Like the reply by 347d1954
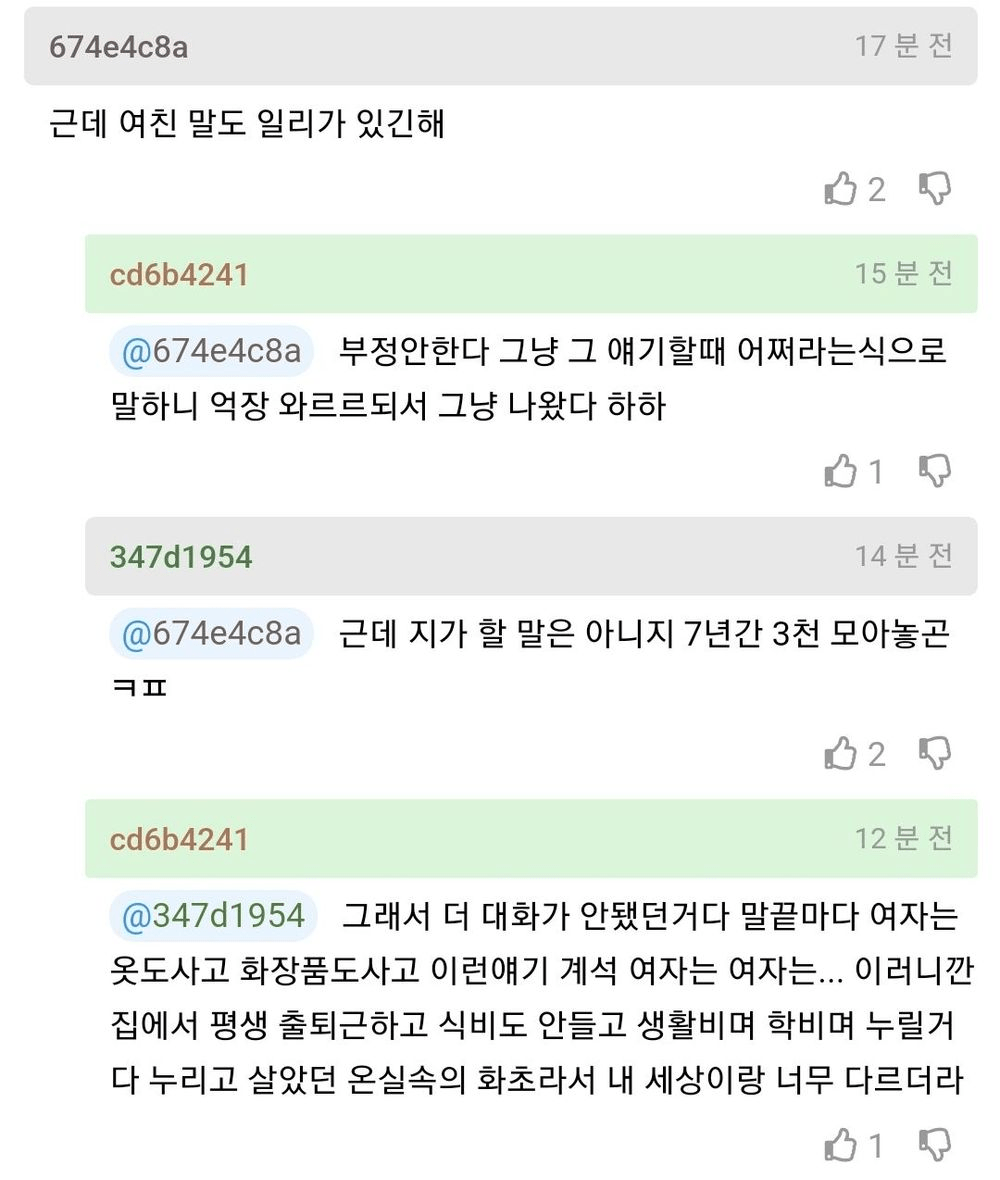Image resolution: width=1000 pixels, height=1180 pixels. click(x=841, y=753)
